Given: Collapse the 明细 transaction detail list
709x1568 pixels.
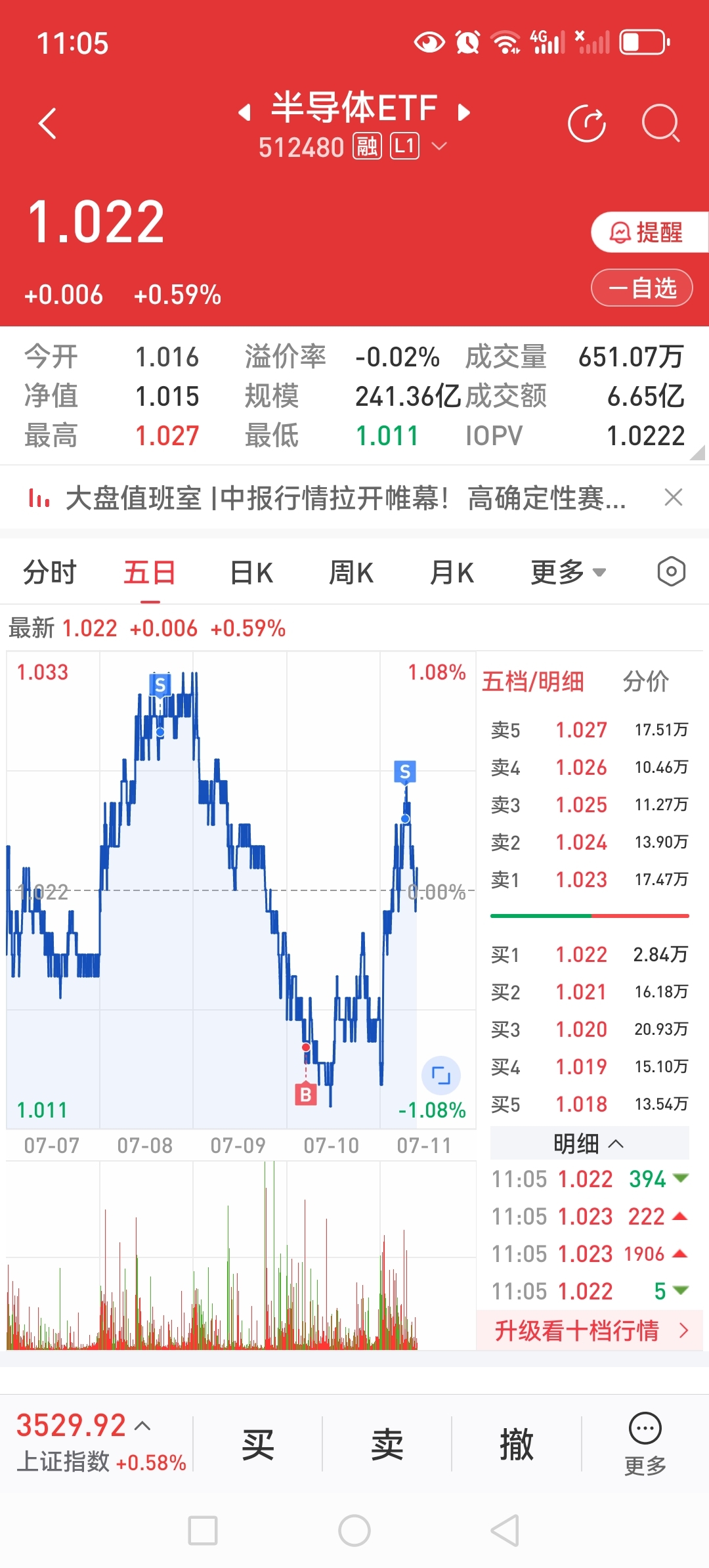Looking at the screenshot, I should point(589,1143).
